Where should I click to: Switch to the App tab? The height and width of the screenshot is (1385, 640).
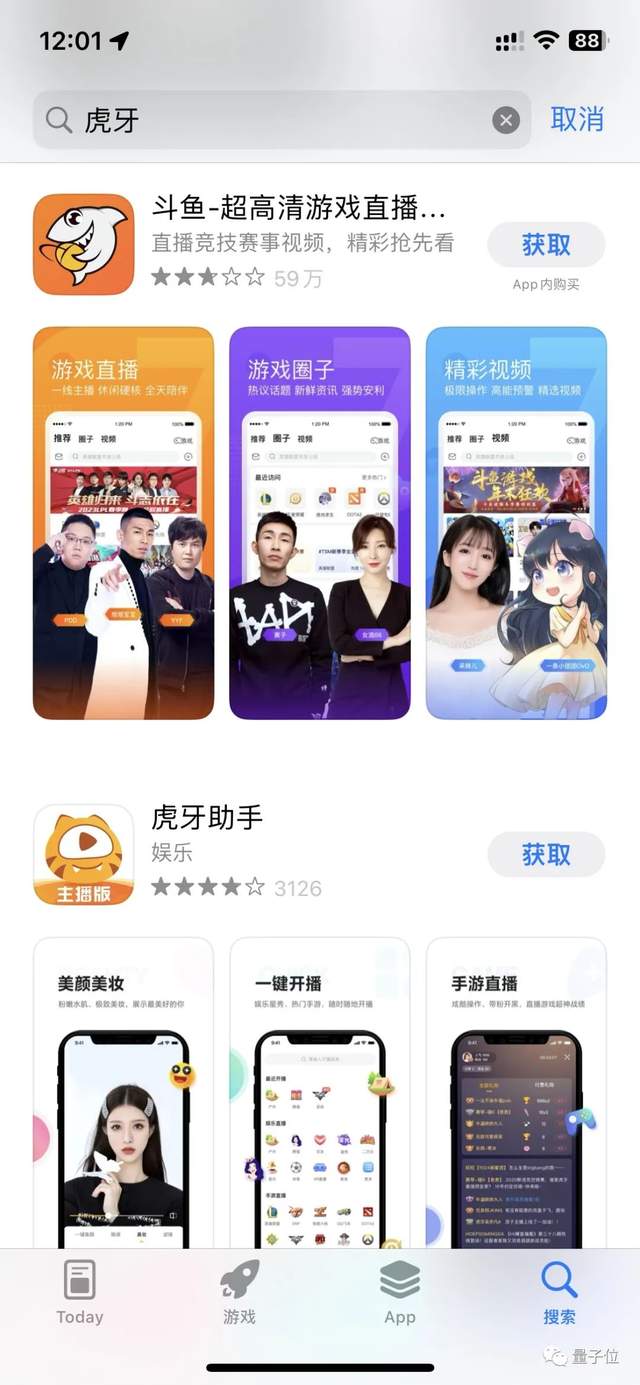[x=400, y=1292]
